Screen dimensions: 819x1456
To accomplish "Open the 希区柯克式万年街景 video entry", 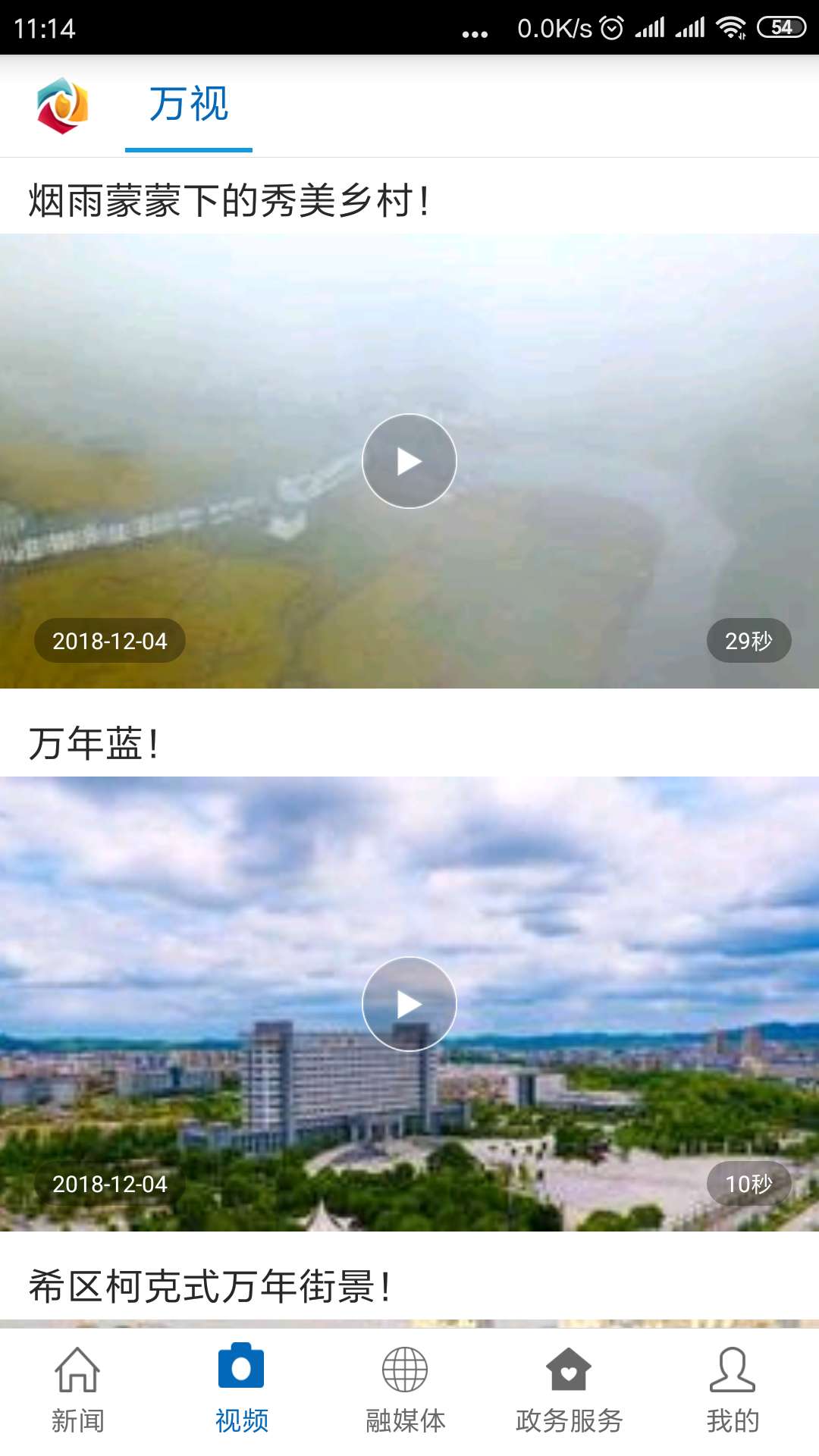I will 210,1286.
